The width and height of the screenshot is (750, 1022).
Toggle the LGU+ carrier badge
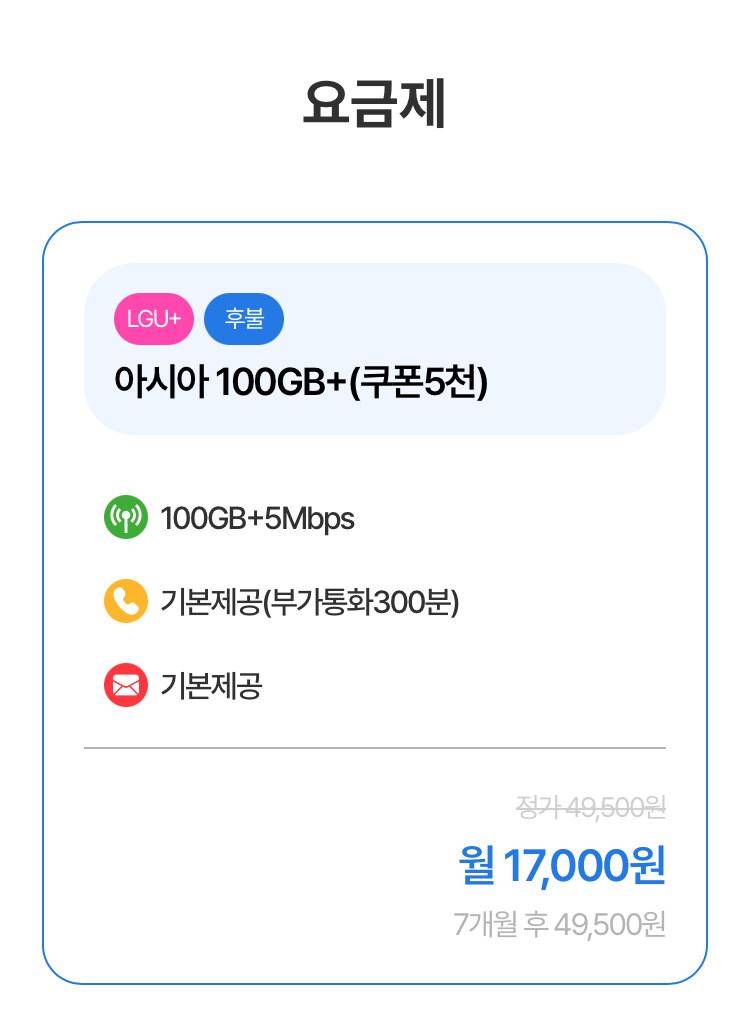(x=153, y=319)
